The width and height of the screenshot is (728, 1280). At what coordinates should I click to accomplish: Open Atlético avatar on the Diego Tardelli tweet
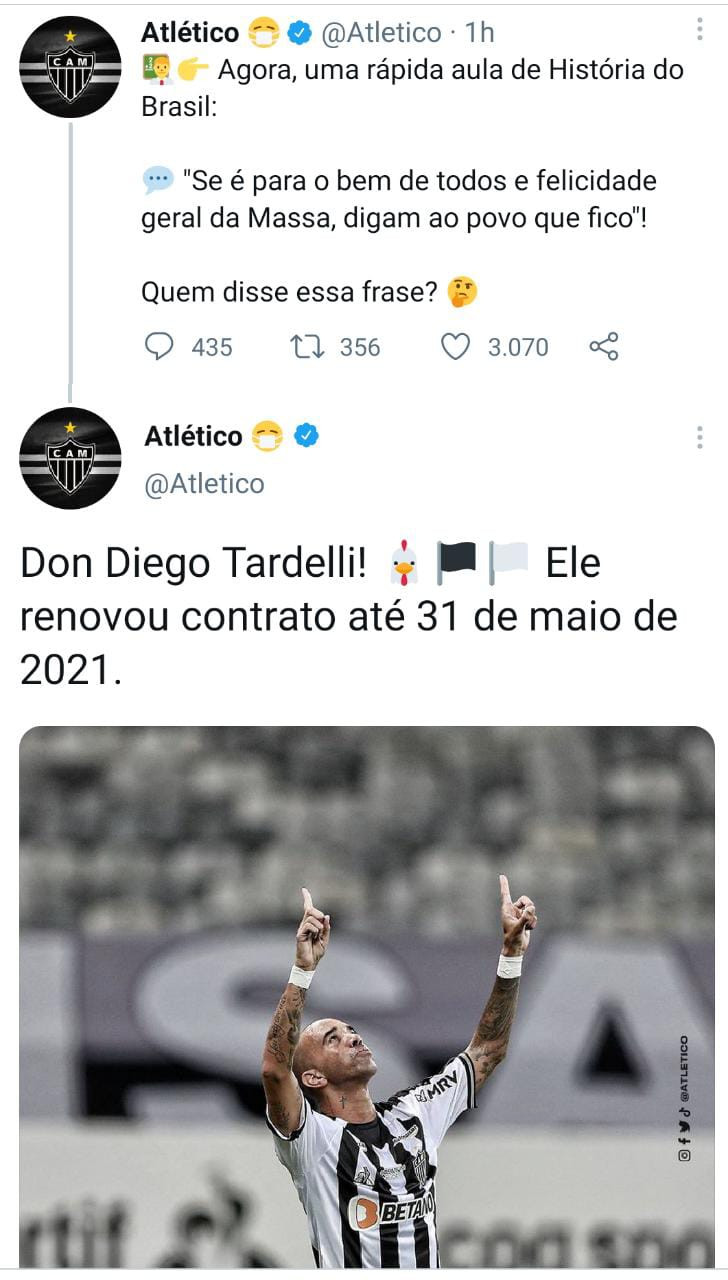(70, 458)
